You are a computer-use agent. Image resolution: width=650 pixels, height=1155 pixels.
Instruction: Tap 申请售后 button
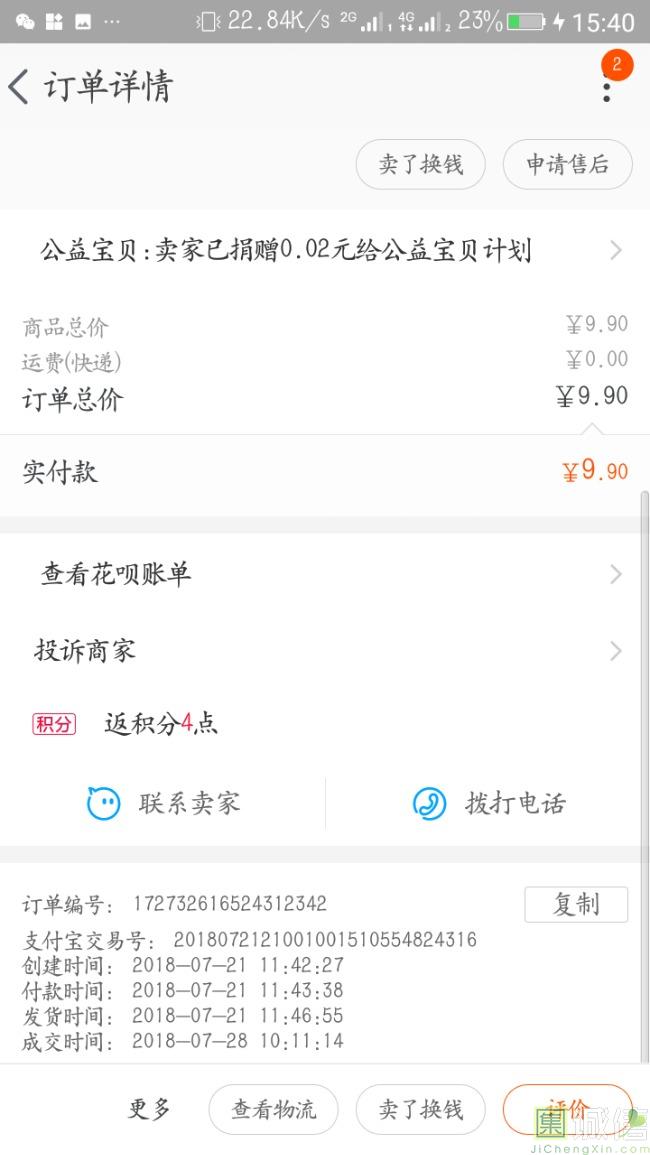[567, 164]
